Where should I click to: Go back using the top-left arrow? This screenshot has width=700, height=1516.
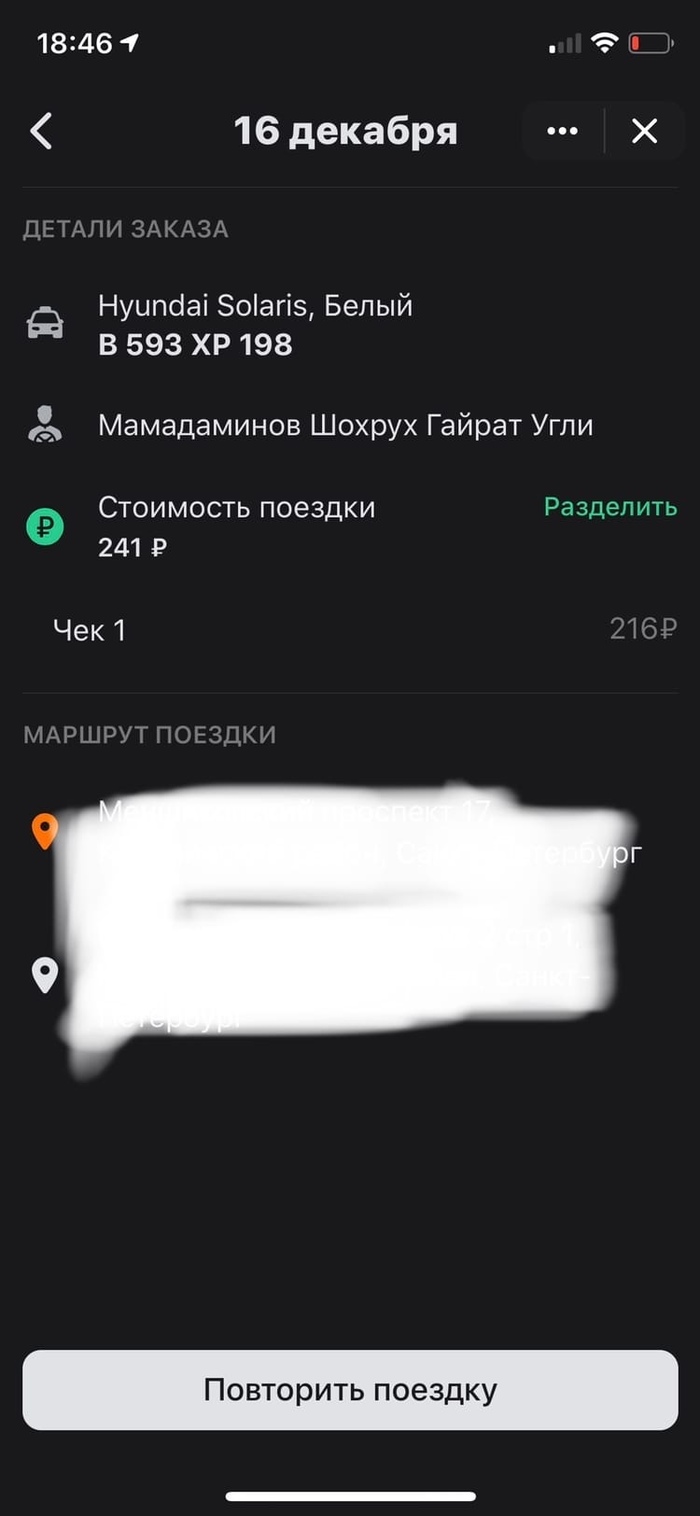[41, 131]
